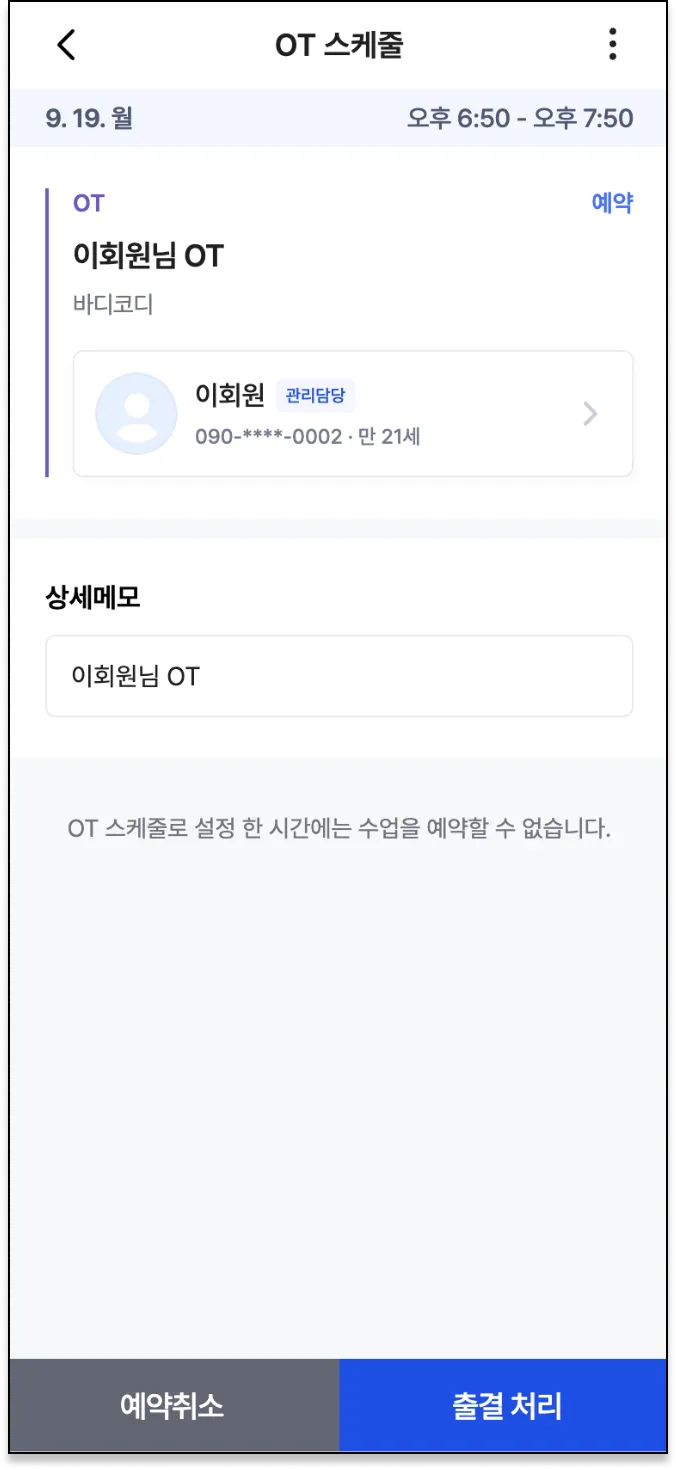This screenshot has height=1470, width=676.
Task: Open member card for 이회원
Action: tap(353, 413)
